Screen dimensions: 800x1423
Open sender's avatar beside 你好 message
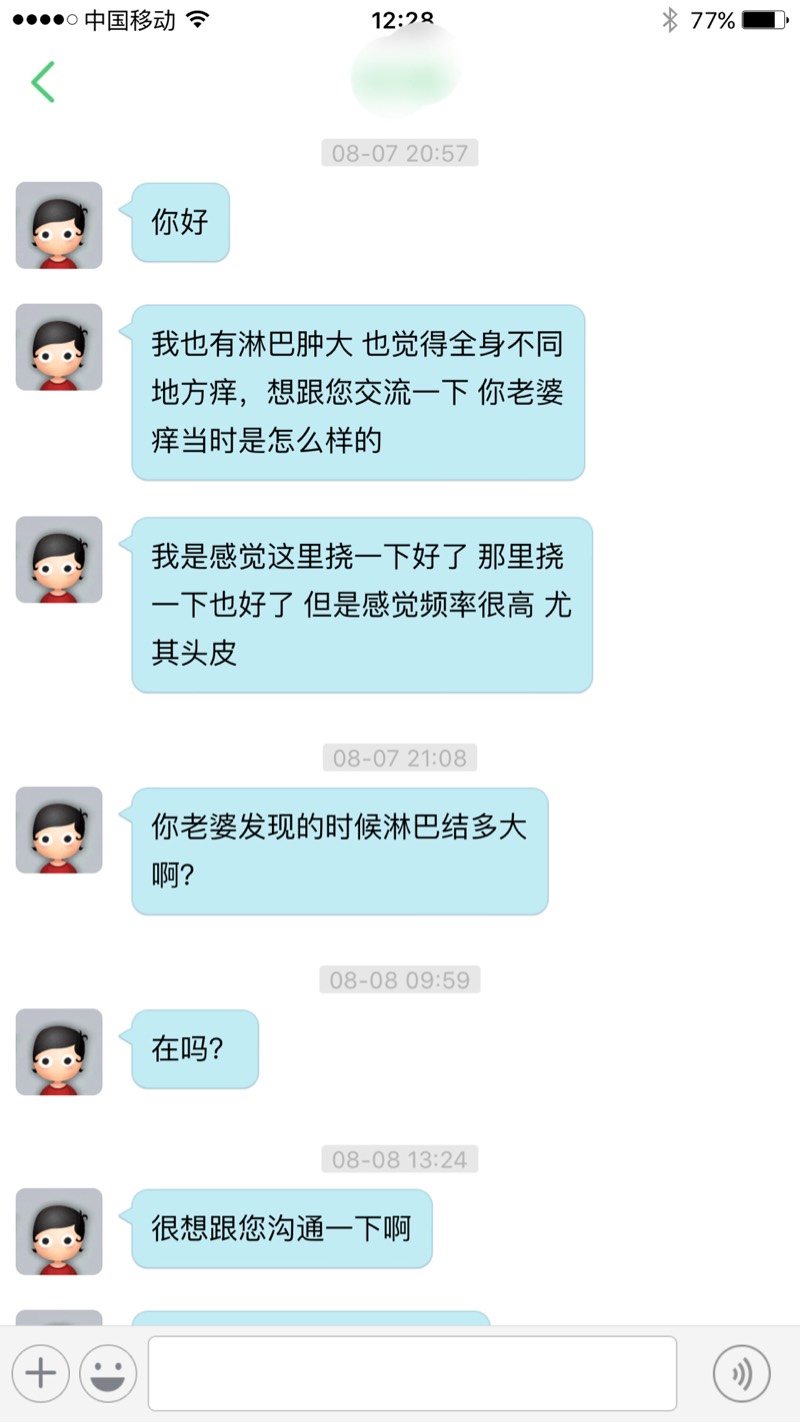point(59,225)
